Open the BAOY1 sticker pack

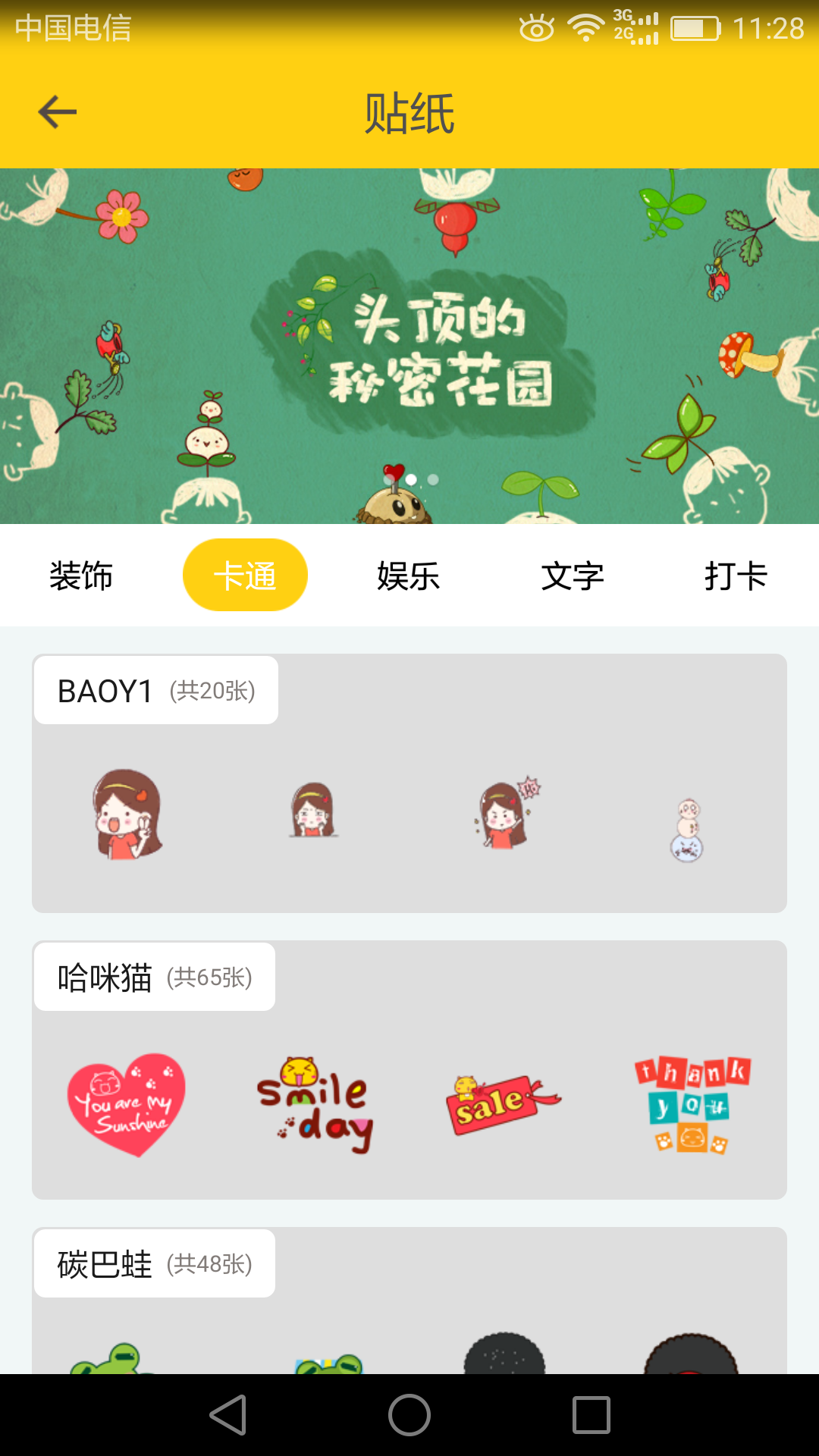pyautogui.click(x=156, y=691)
